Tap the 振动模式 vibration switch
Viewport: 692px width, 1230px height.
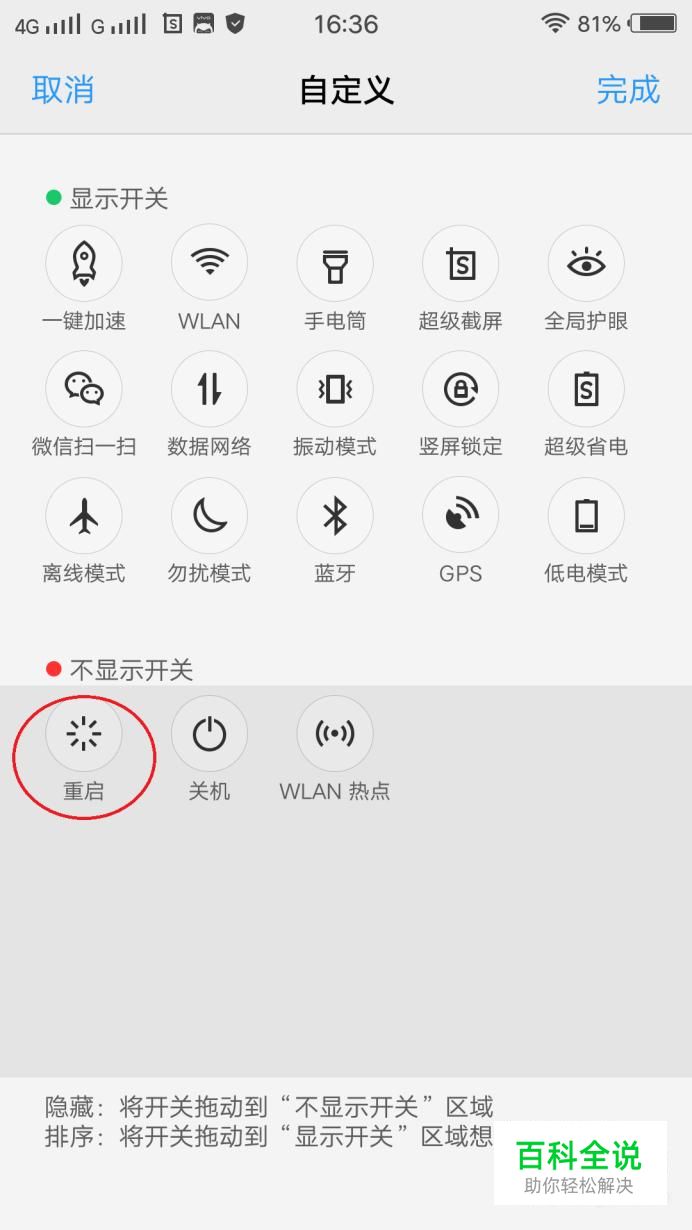click(335, 389)
